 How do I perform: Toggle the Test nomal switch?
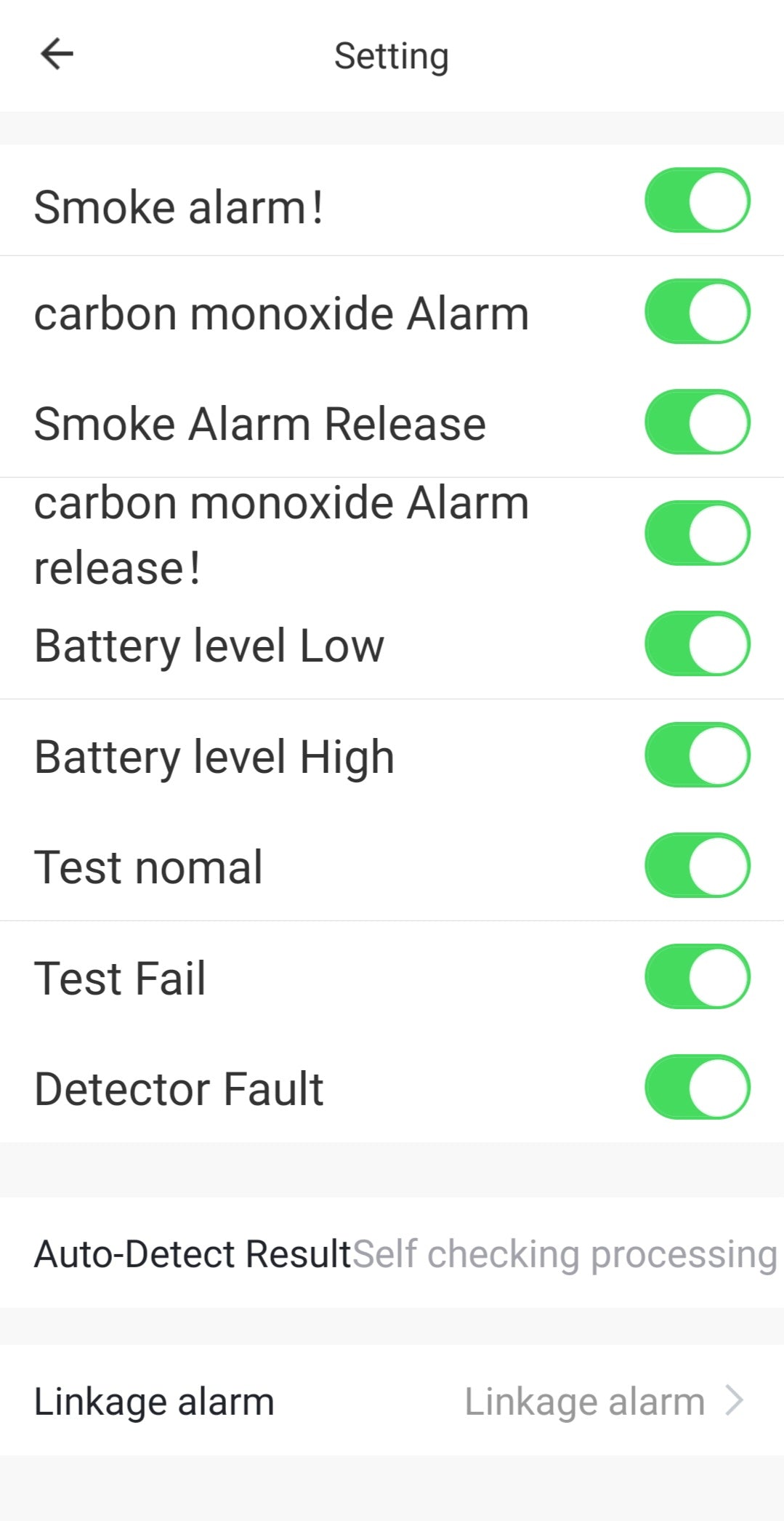point(697,866)
